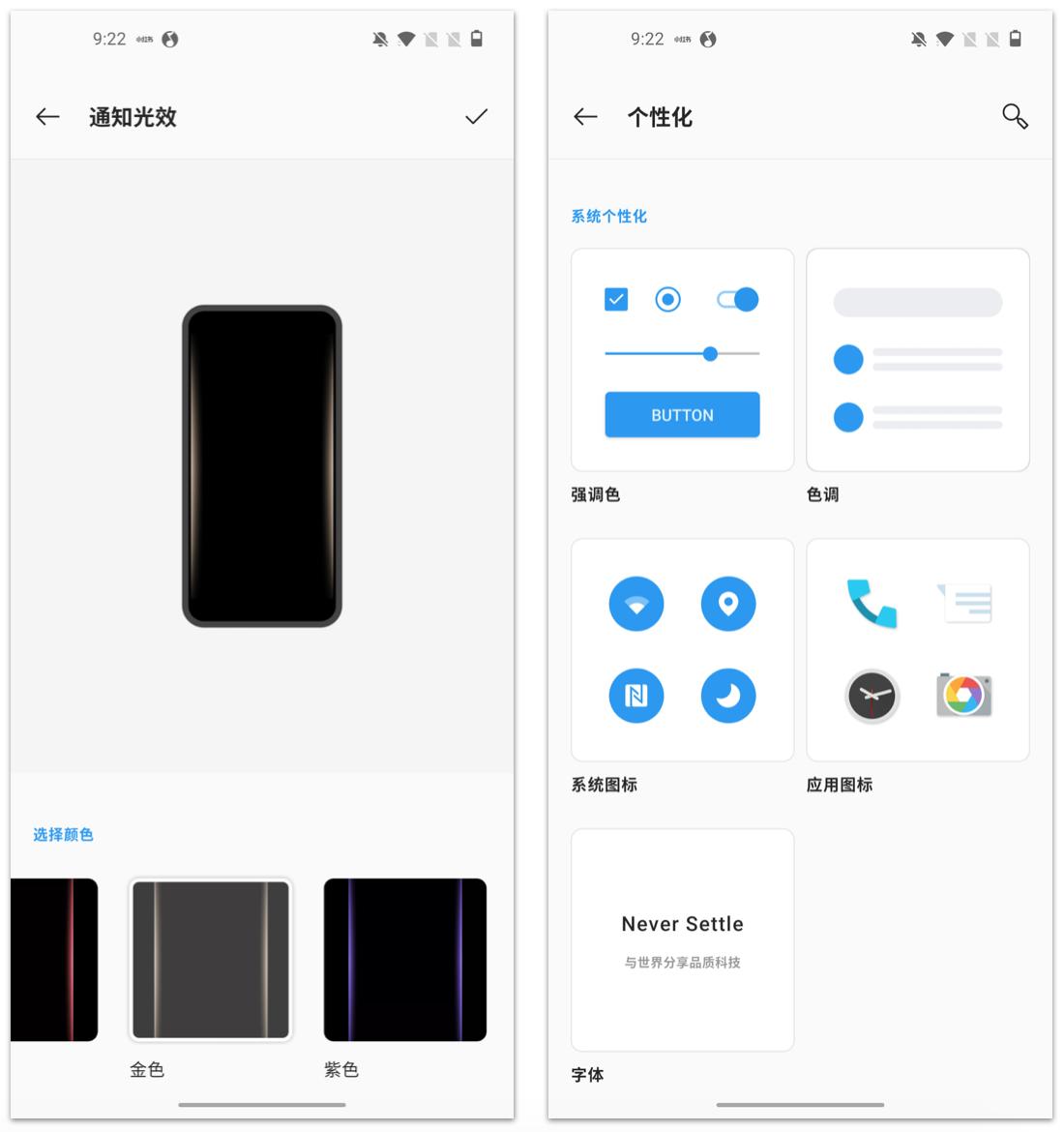1064x1132 pixels.
Task: Tap the search icon on 个性化 screen
Action: click(x=1014, y=116)
